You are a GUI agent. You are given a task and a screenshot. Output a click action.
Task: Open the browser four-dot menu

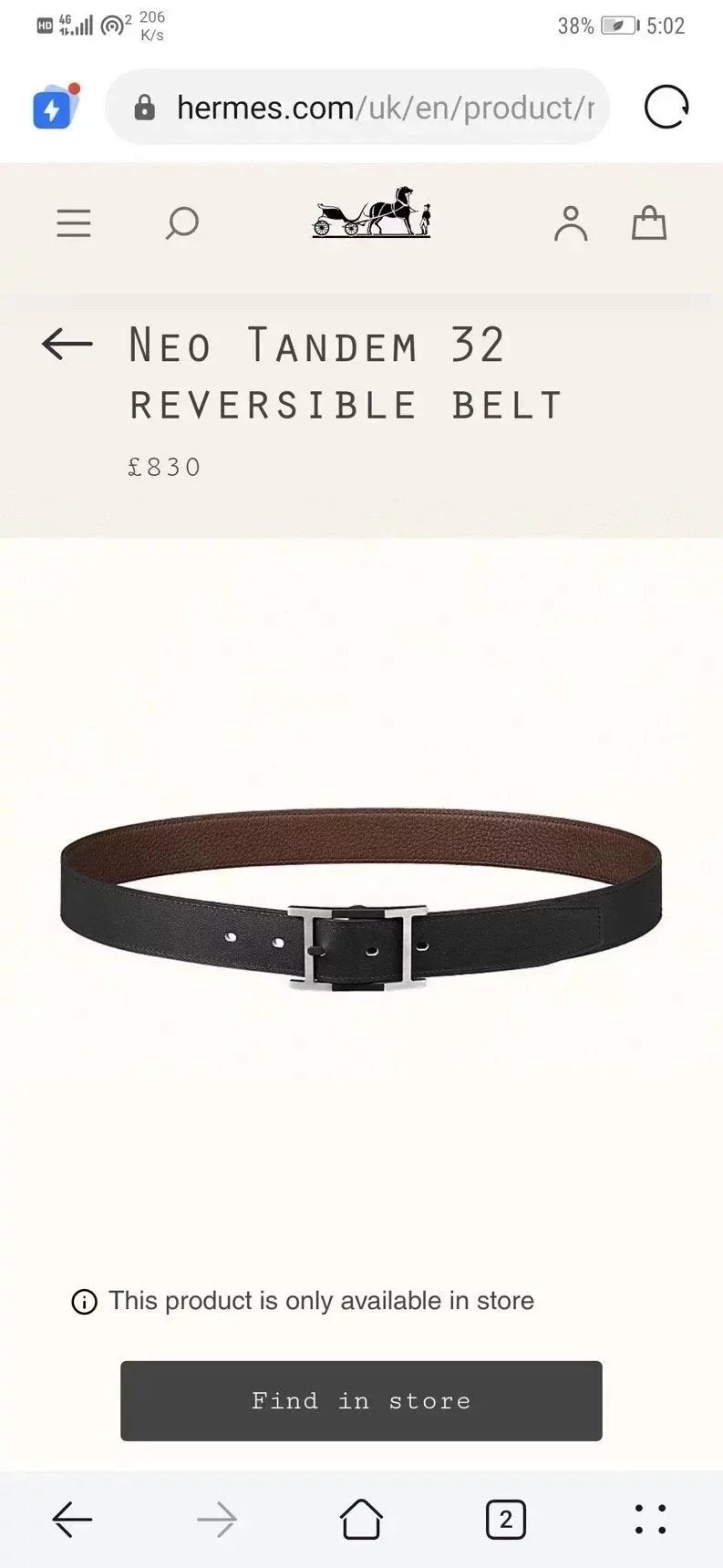coord(650,1520)
